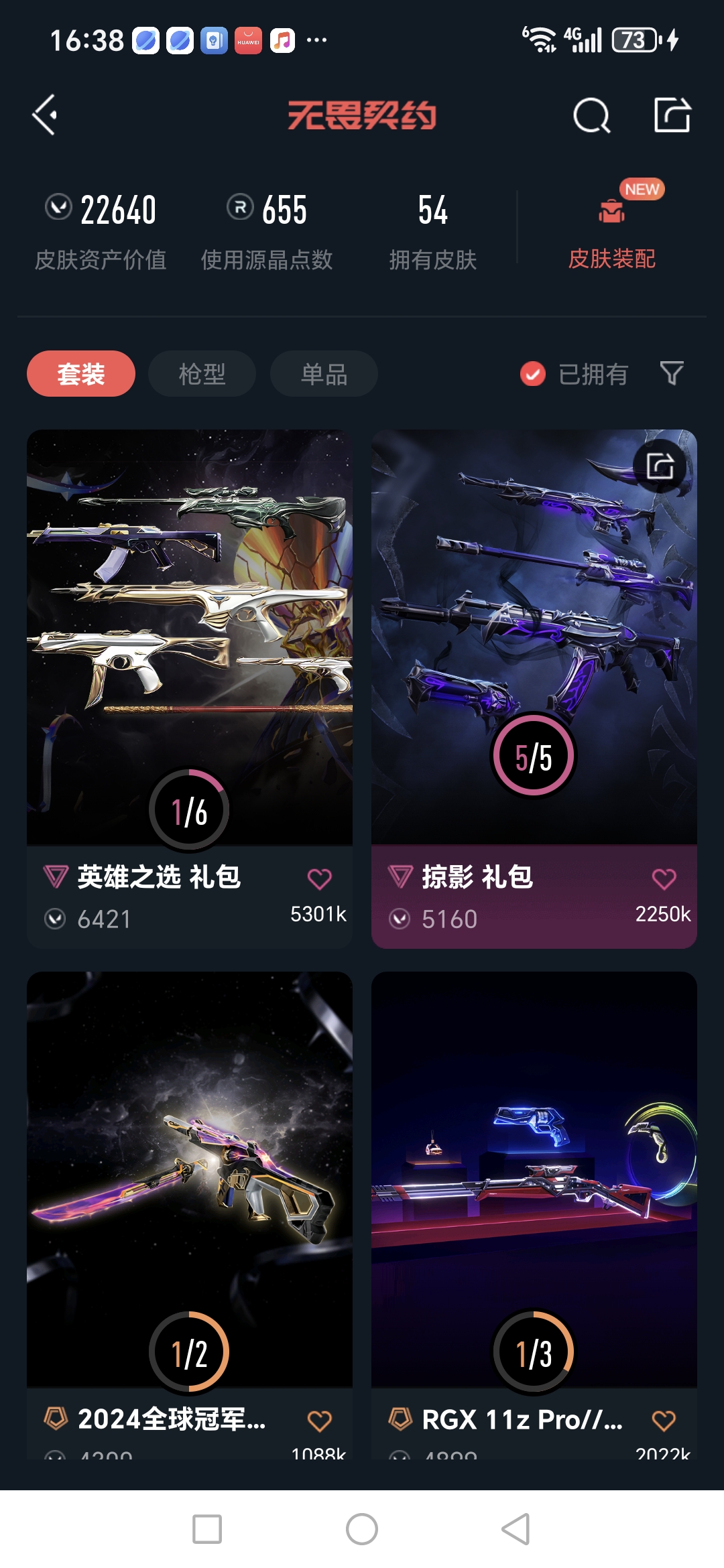This screenshot has width=724, height=1568.
Task: Open search in the top bar
Action: pos(591,116)
